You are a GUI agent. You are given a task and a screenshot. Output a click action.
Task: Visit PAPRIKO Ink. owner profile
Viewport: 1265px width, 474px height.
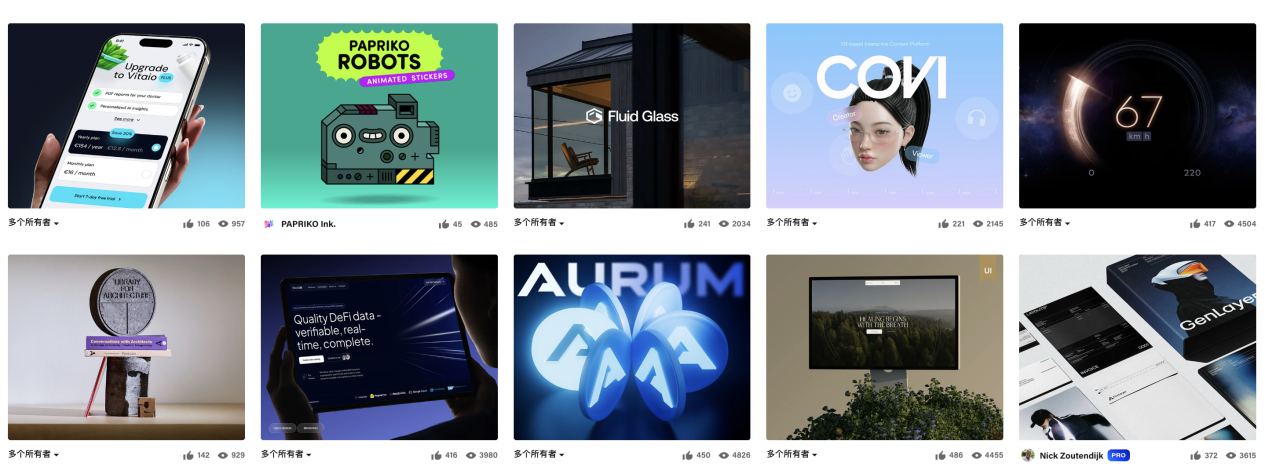click(x=308, y=224)
